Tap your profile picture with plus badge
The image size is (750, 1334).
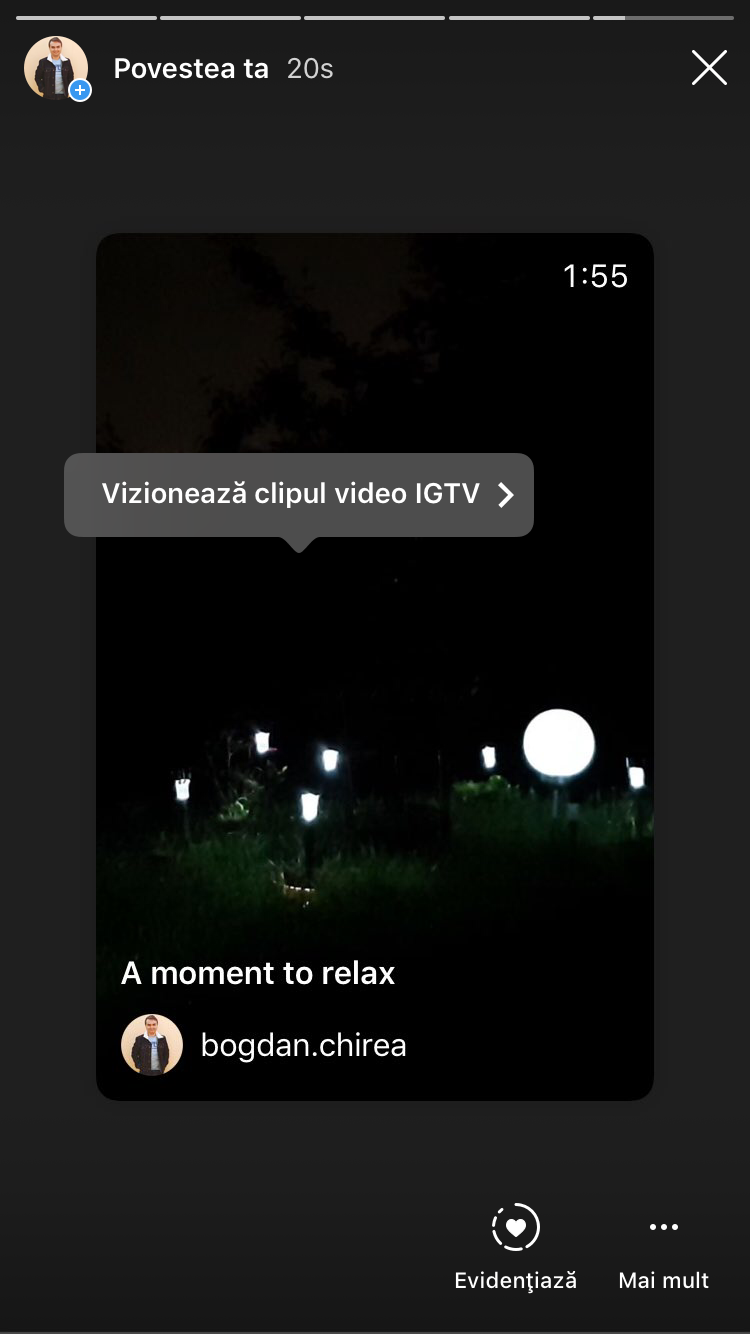[x=56, y=68]
